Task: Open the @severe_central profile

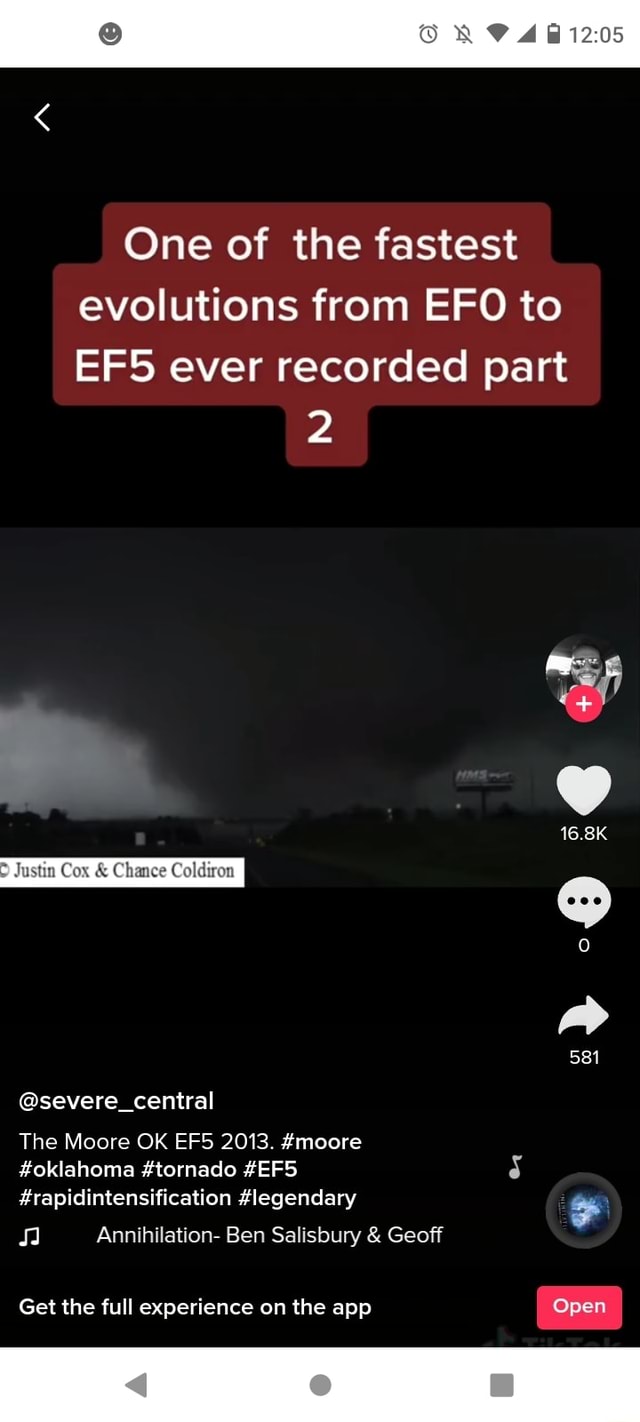Action: [x=116, y=1101]
